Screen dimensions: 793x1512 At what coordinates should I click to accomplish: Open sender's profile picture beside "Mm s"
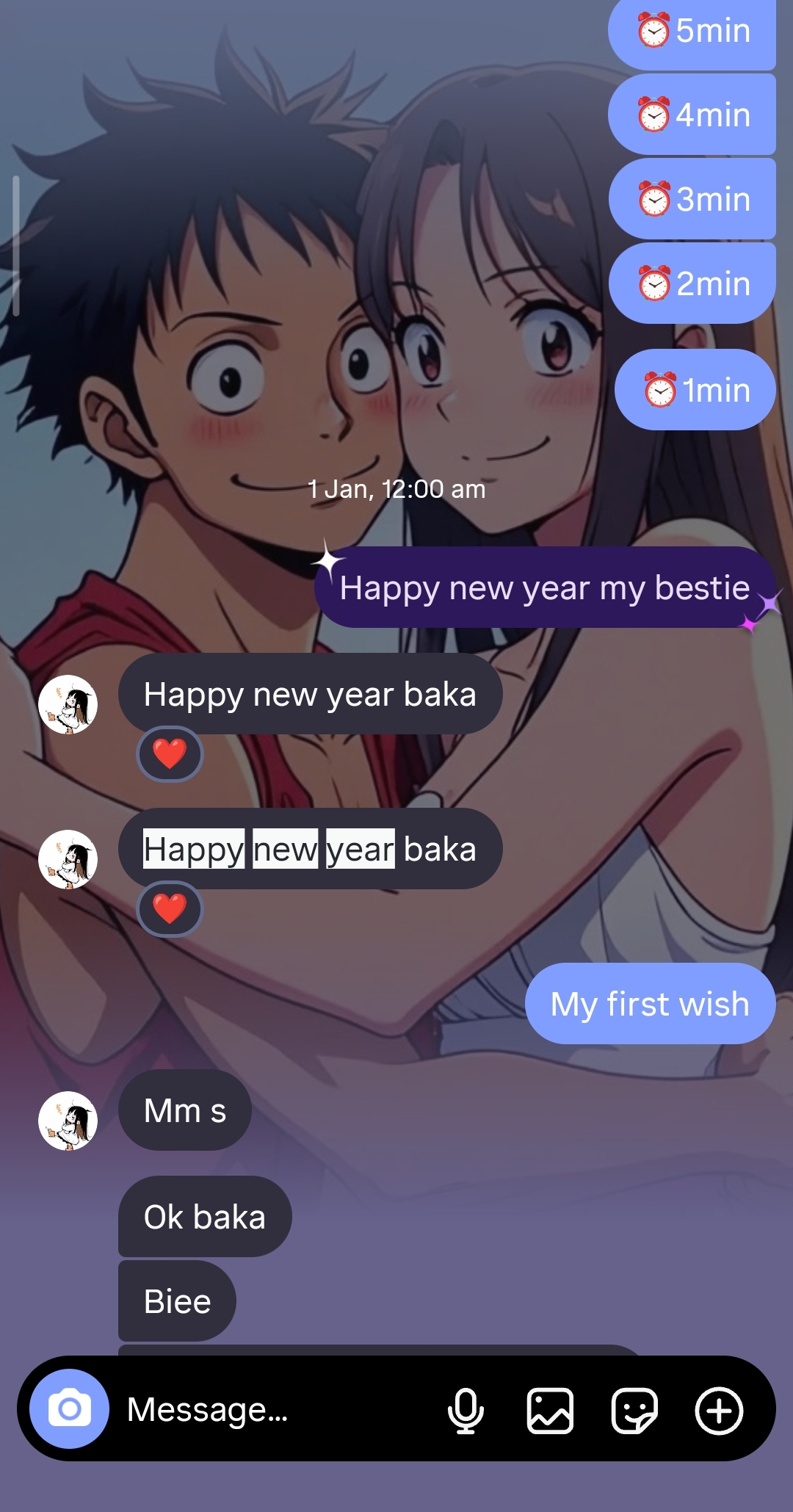coord(68,1121)
